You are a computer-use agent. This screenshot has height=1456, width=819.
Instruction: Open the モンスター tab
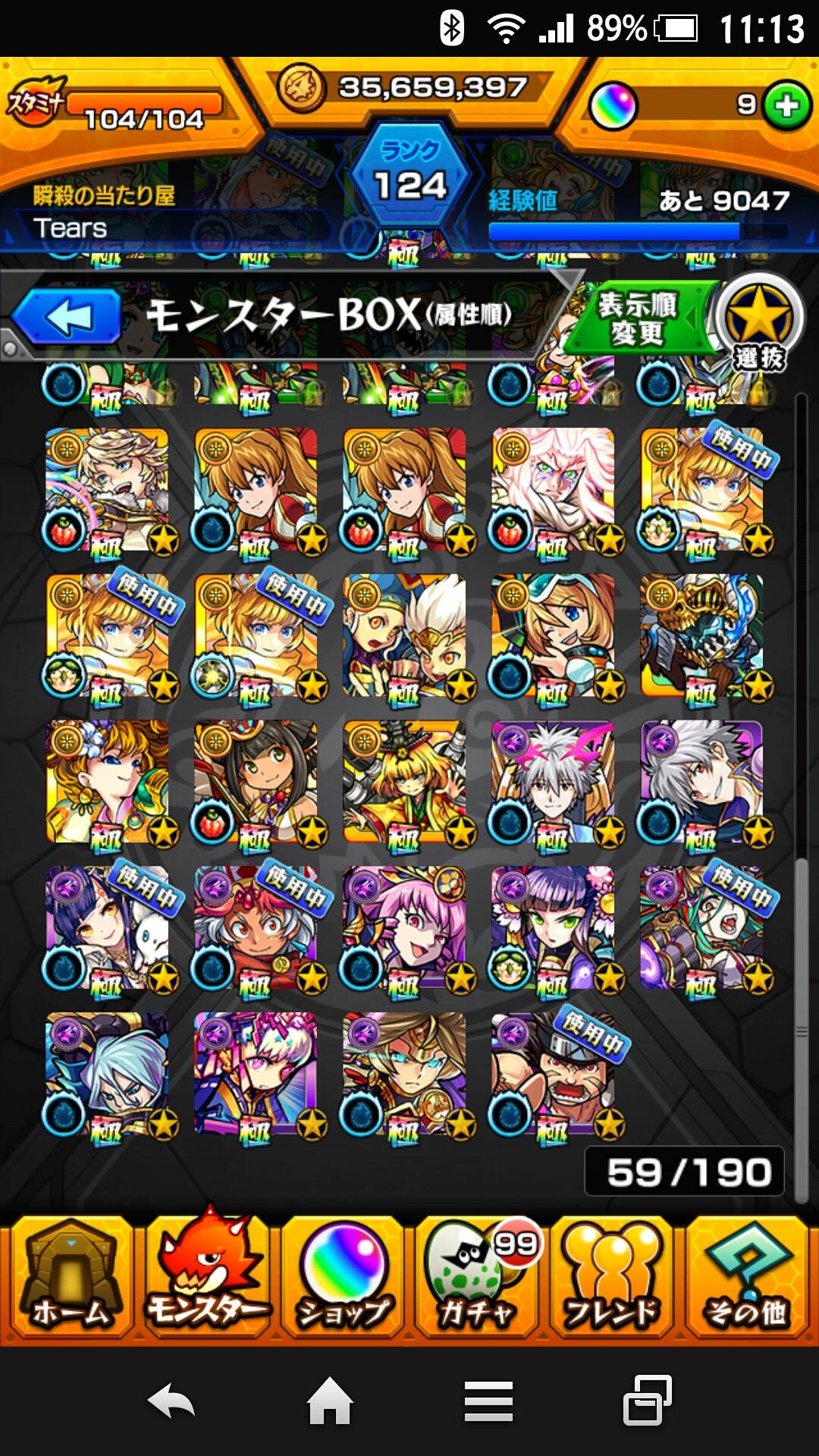(206, 1277)
